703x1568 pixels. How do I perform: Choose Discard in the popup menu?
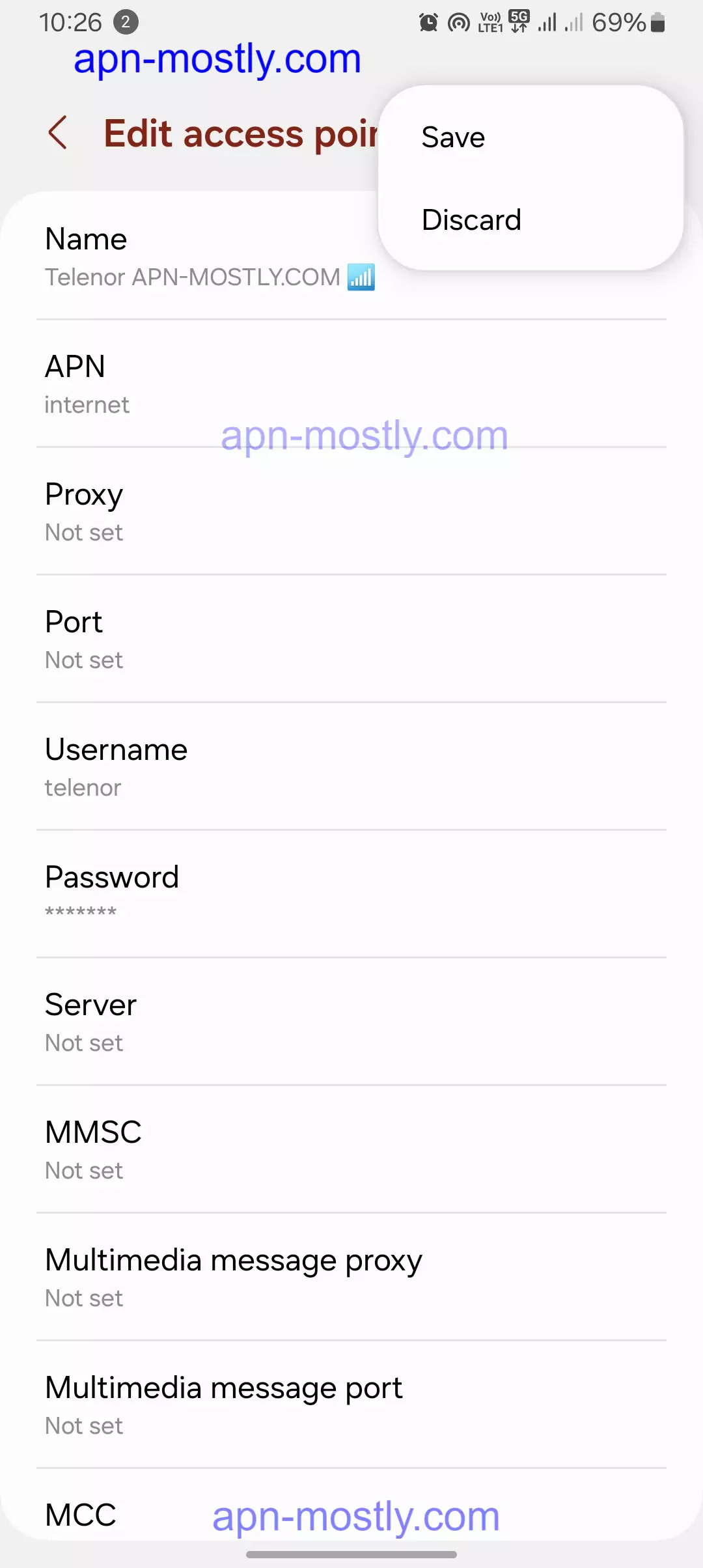point(471,220)
